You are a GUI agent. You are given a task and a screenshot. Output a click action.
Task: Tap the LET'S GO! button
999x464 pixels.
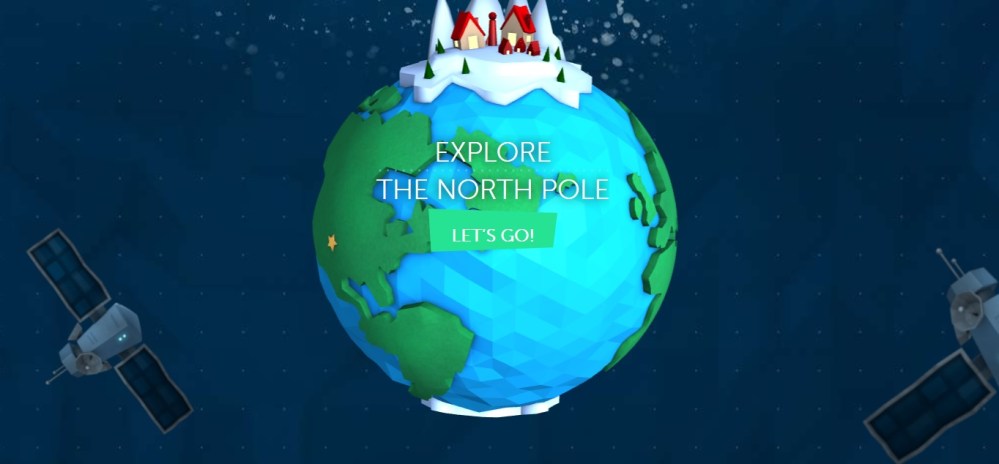pyautogui.click(x=492, y=236)
